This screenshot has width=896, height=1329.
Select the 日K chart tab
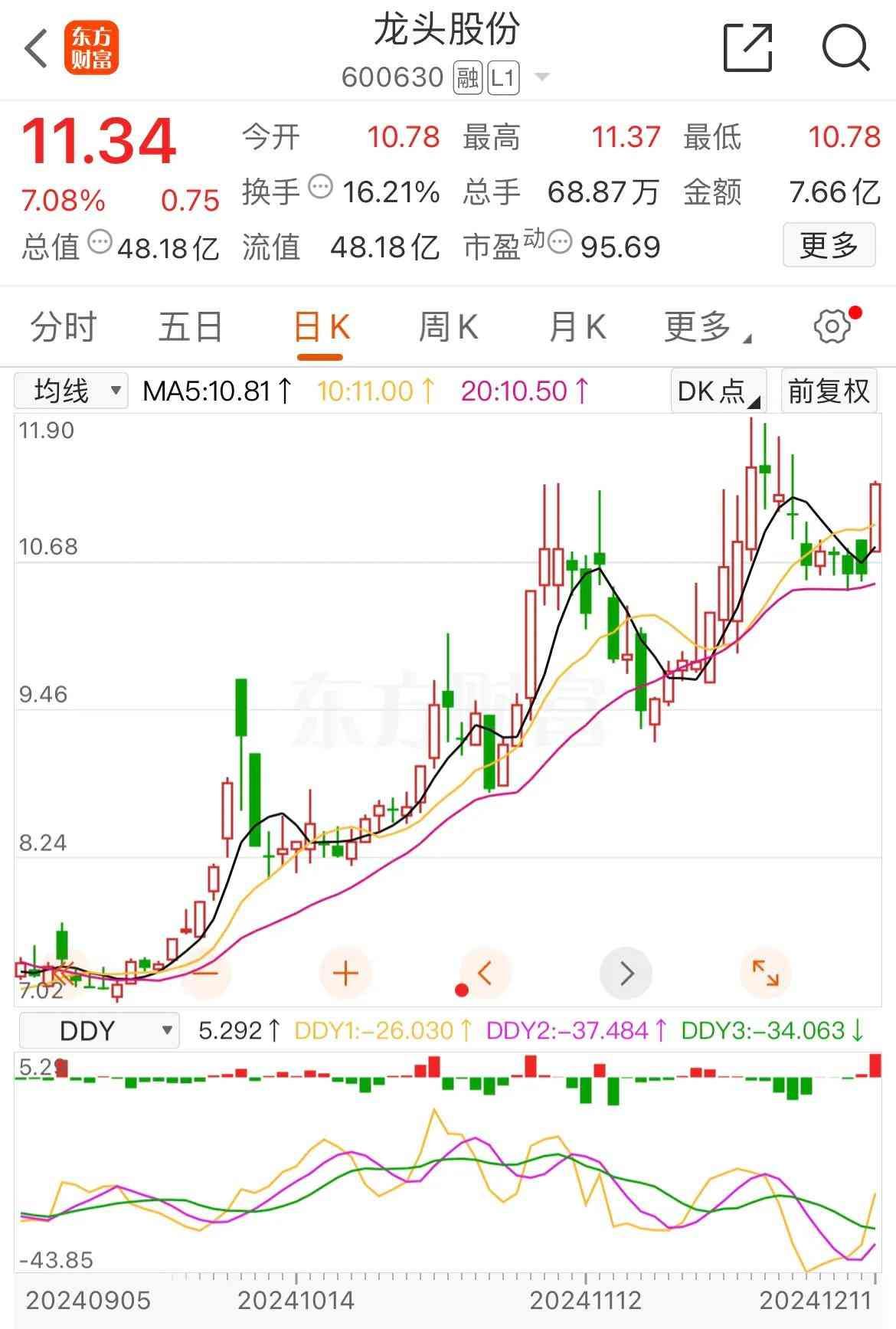tap(321, 328)
